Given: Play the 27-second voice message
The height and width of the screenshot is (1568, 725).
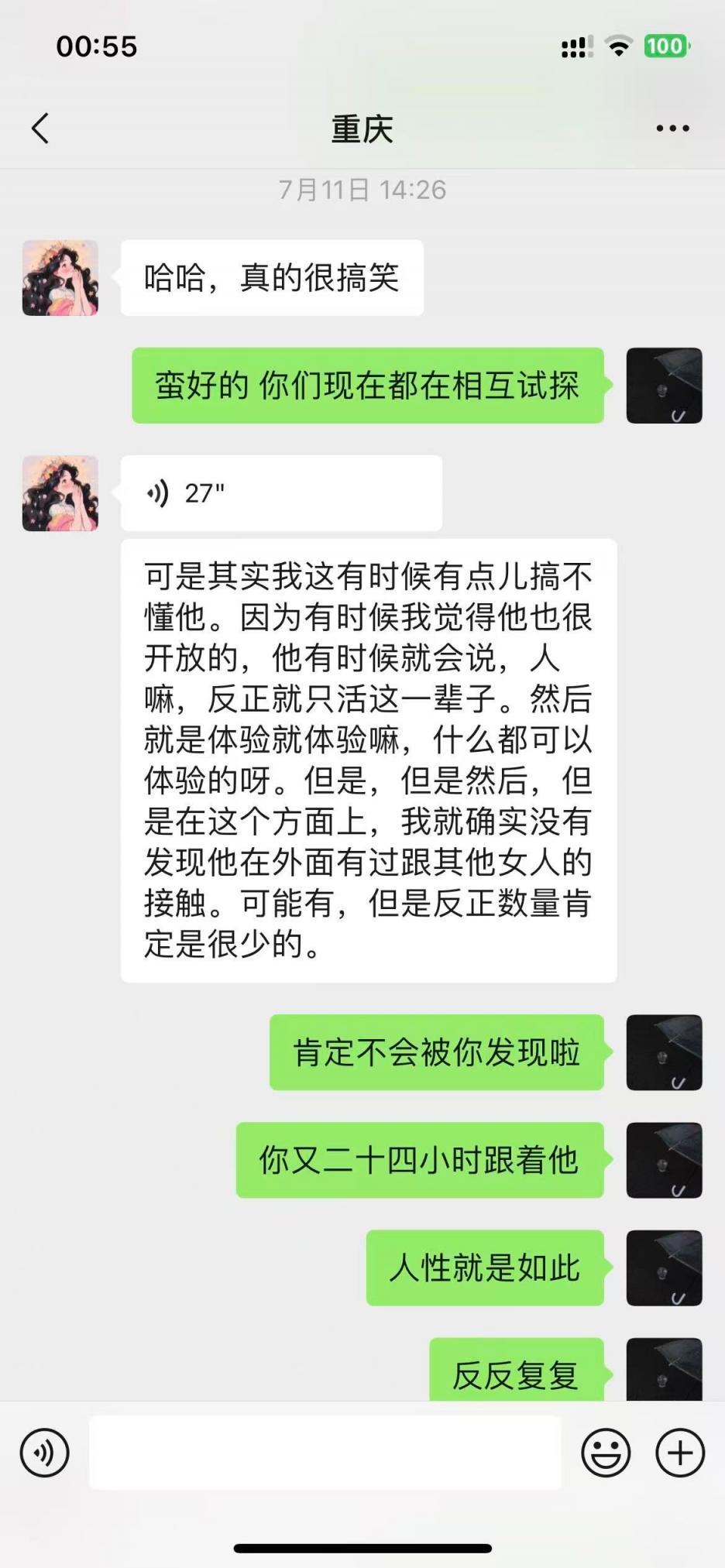Looking at the screenshot, I should tap(280, 493).
